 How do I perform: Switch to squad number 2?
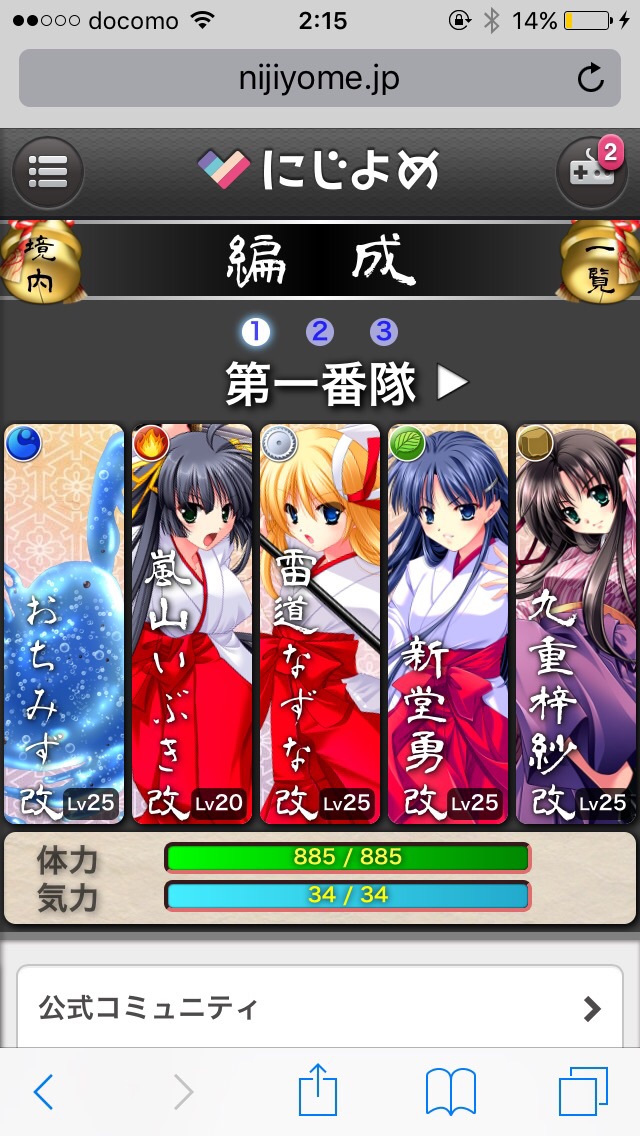coord(320,332)
